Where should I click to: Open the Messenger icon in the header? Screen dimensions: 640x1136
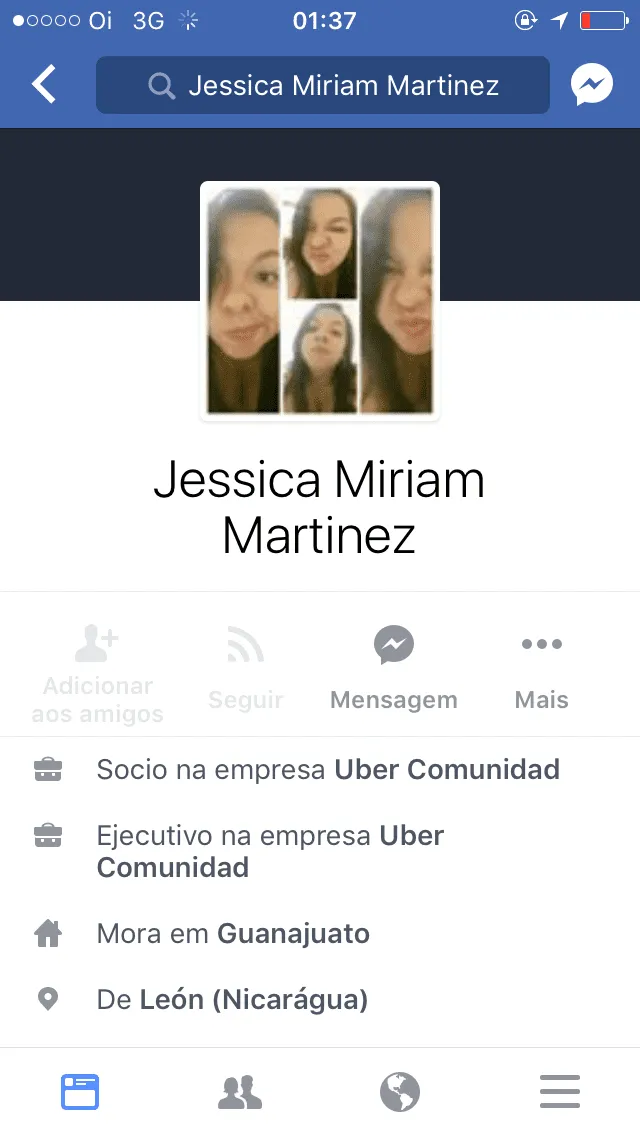click(x=591, y=85)
